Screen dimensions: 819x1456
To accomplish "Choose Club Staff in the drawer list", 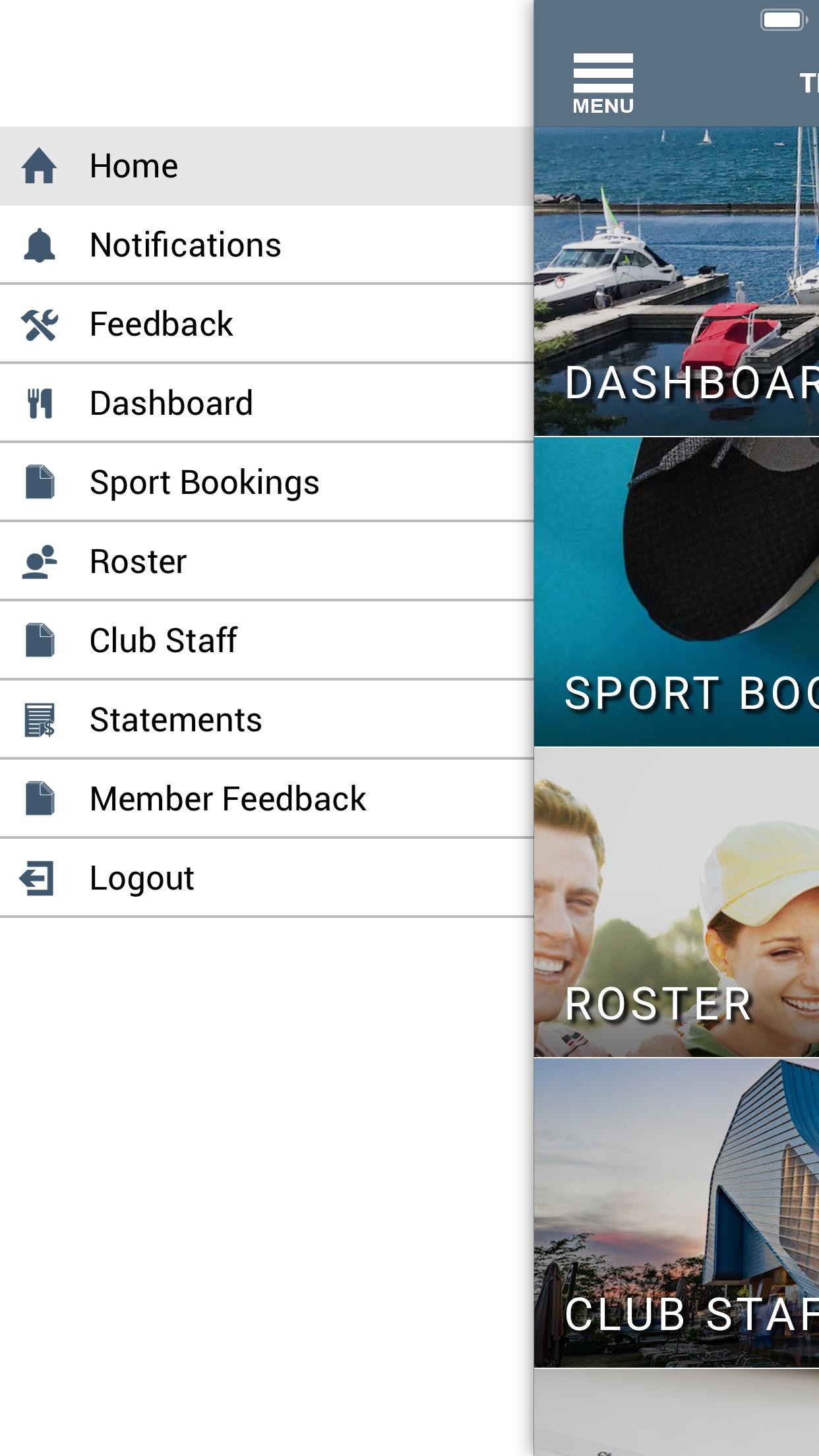I will (x=266, y=641).
